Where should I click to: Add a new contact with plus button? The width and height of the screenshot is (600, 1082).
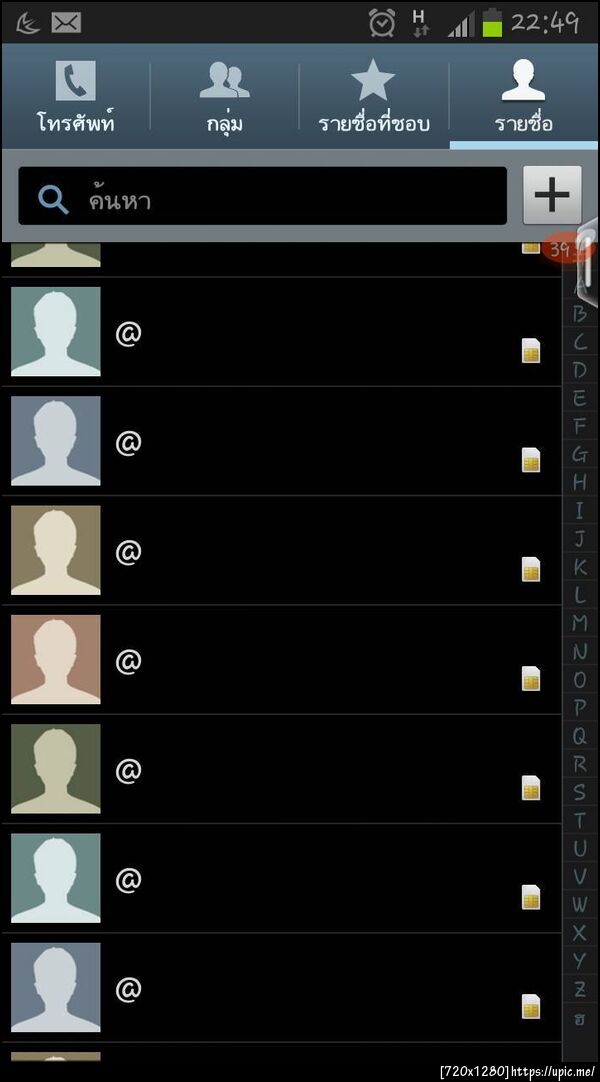(552, 195)
